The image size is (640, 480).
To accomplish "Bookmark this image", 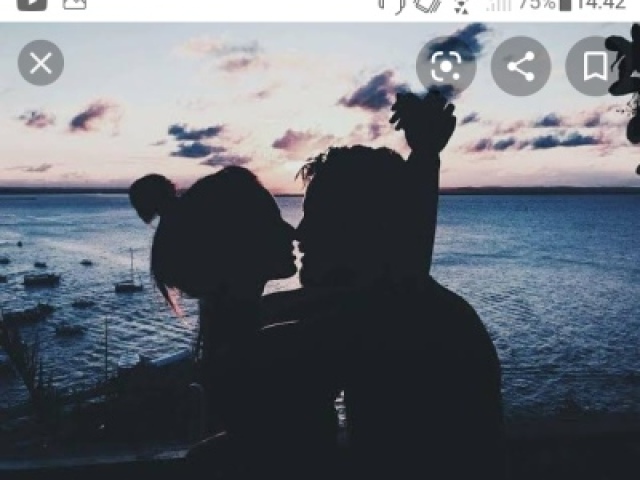I will pos(595,66).
